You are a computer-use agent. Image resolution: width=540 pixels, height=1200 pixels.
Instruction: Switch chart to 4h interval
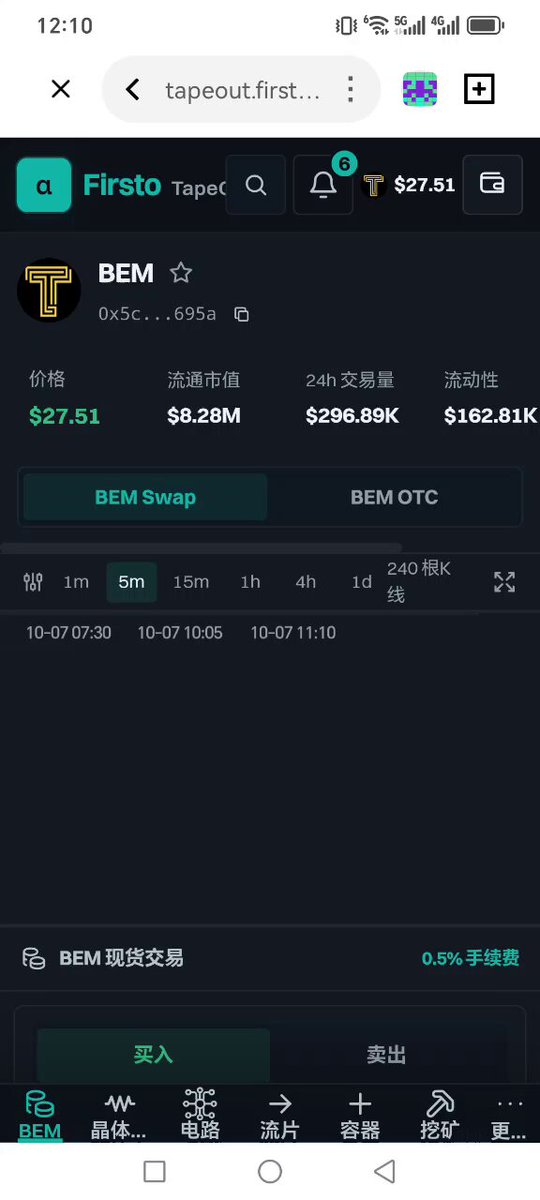[305, 582]
